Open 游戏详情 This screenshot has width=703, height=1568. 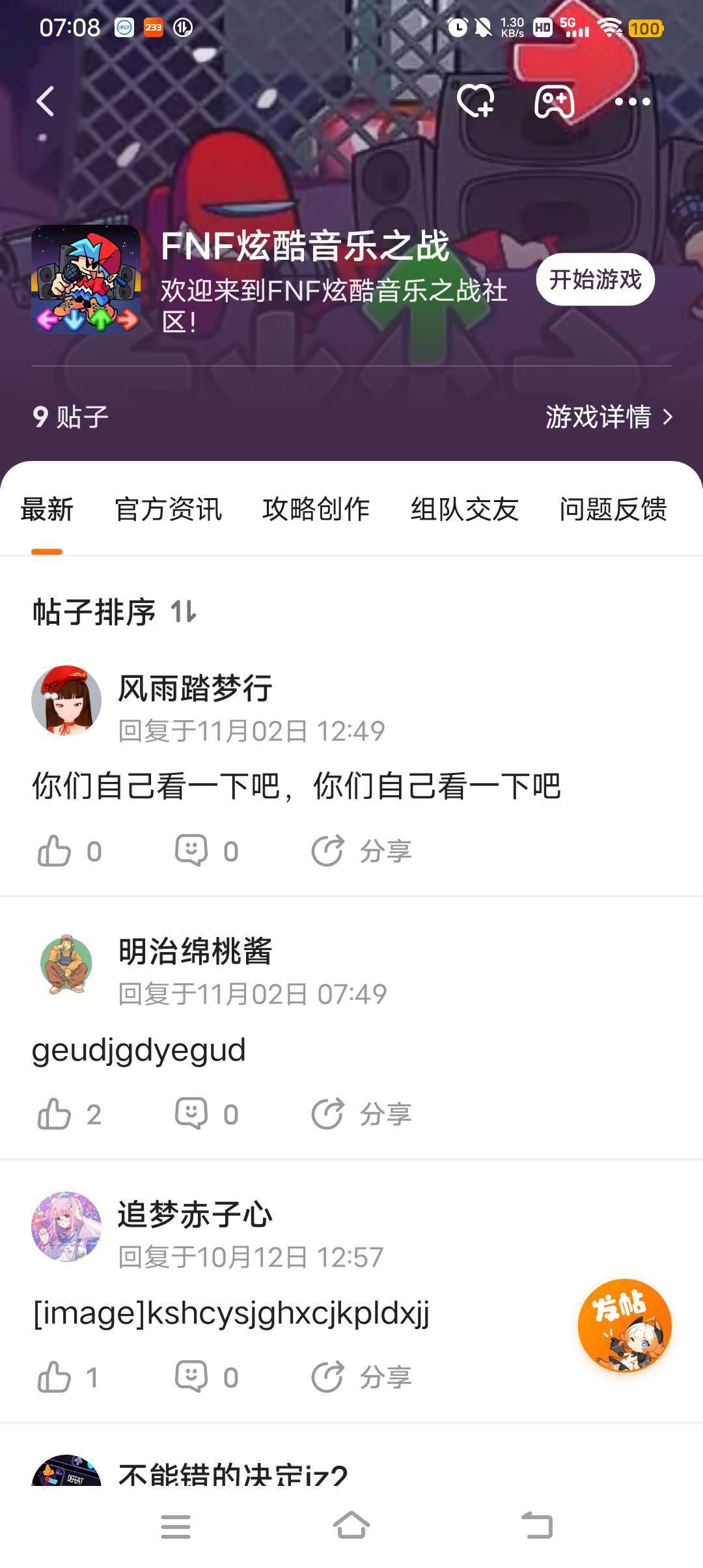(x=609, y=417)
